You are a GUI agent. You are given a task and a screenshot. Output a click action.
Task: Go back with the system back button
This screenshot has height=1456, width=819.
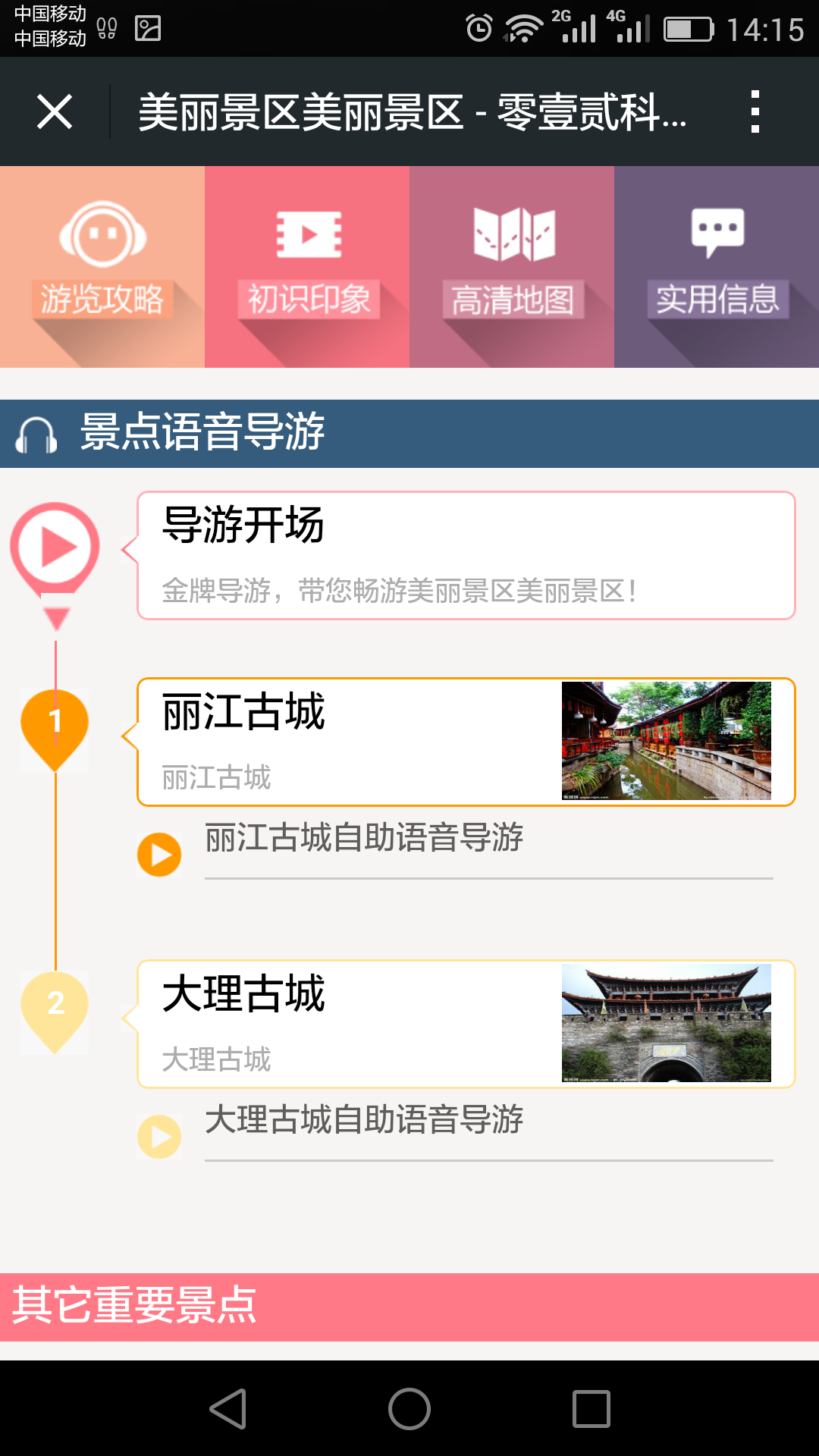pos(227,1409)
